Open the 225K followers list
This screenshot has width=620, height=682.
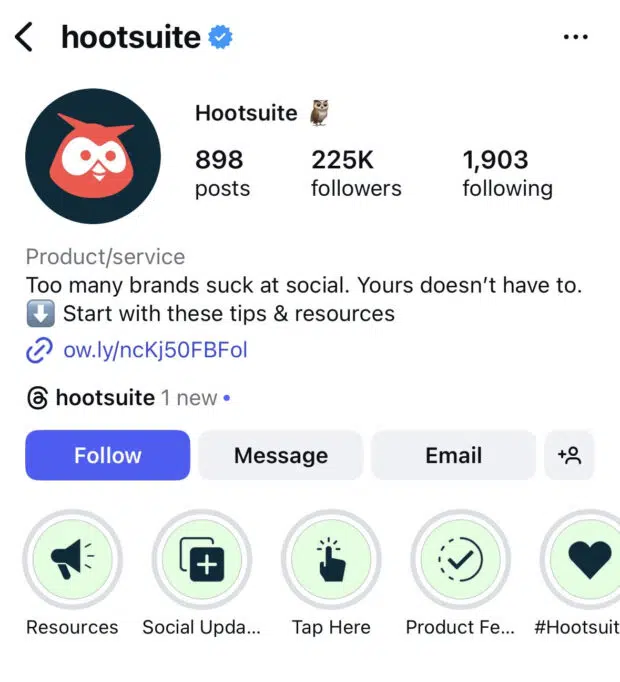[x=355, y=173]
